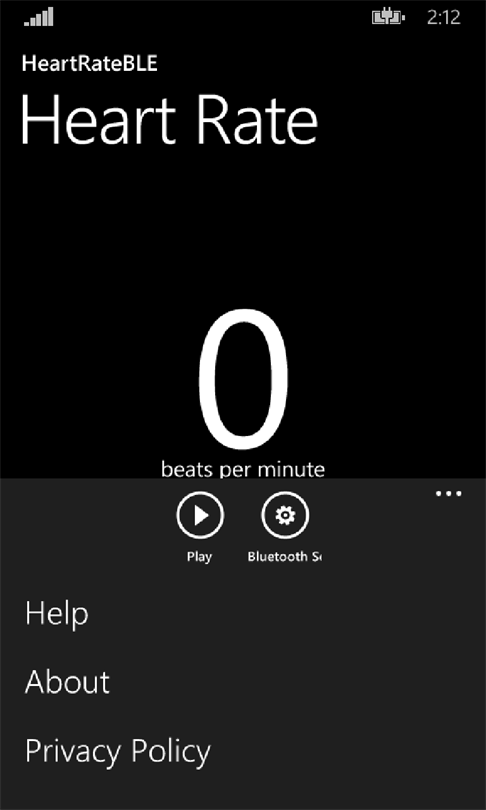Viewport: 486px width, 810px height.
Task: Open the About page
Action: click(x=67, y=682)
